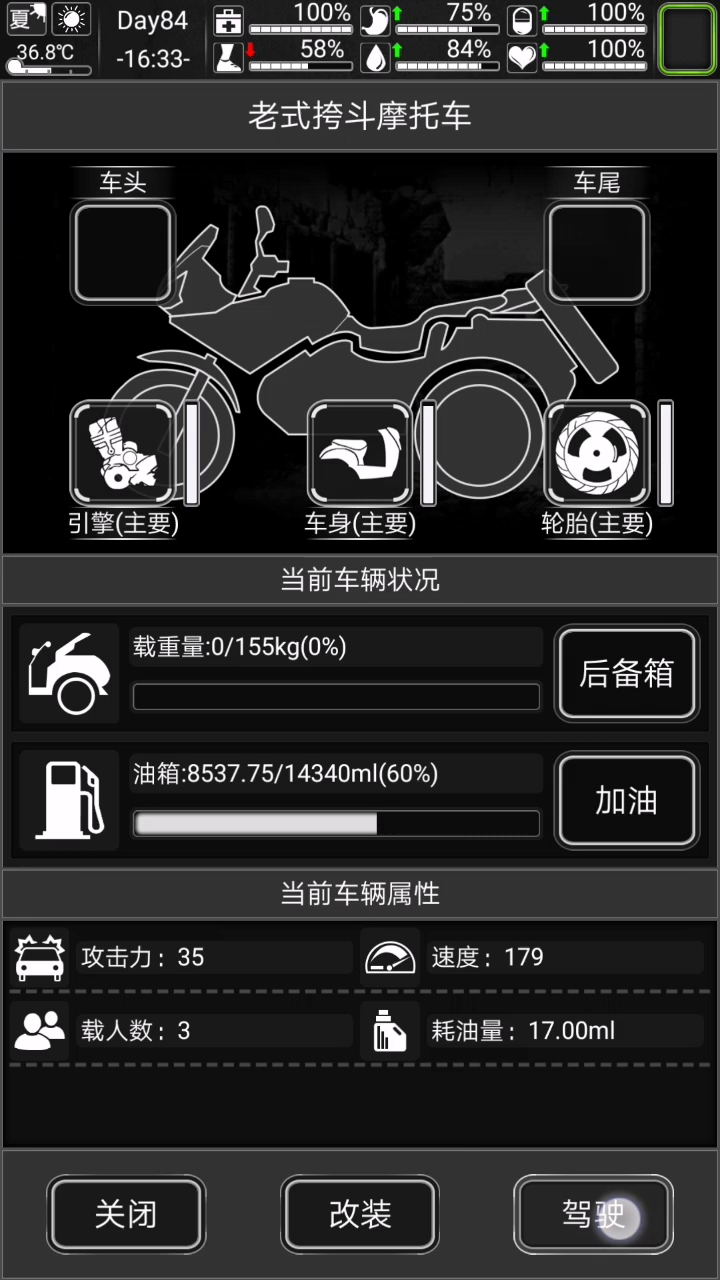Open the 引擎(主要) engine part slot

[x=123, y=454]
